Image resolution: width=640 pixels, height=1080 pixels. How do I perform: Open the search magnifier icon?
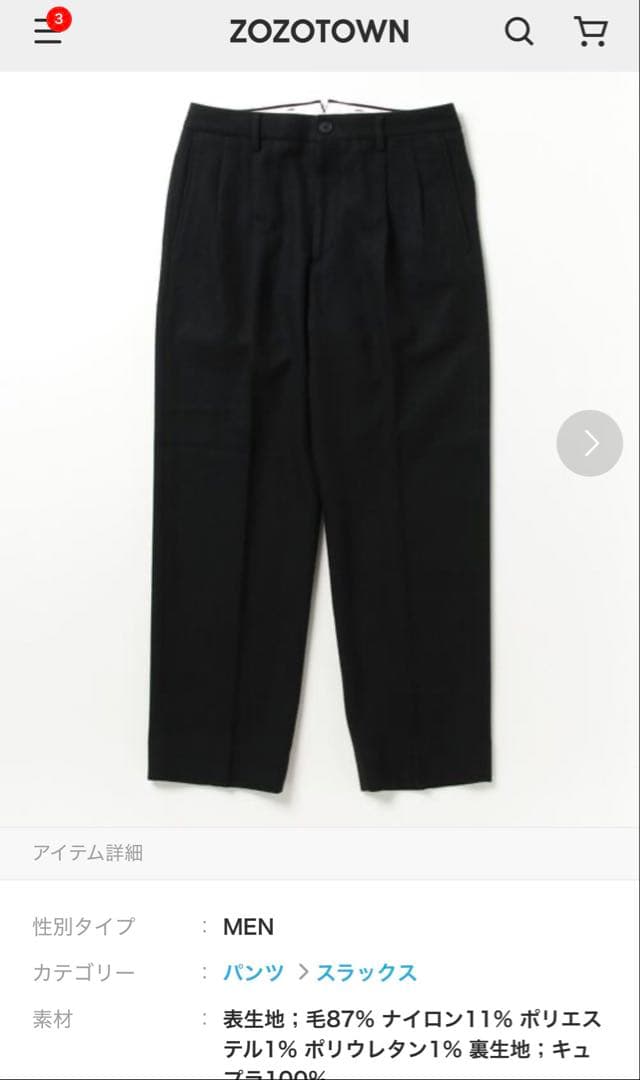[518, 32]
